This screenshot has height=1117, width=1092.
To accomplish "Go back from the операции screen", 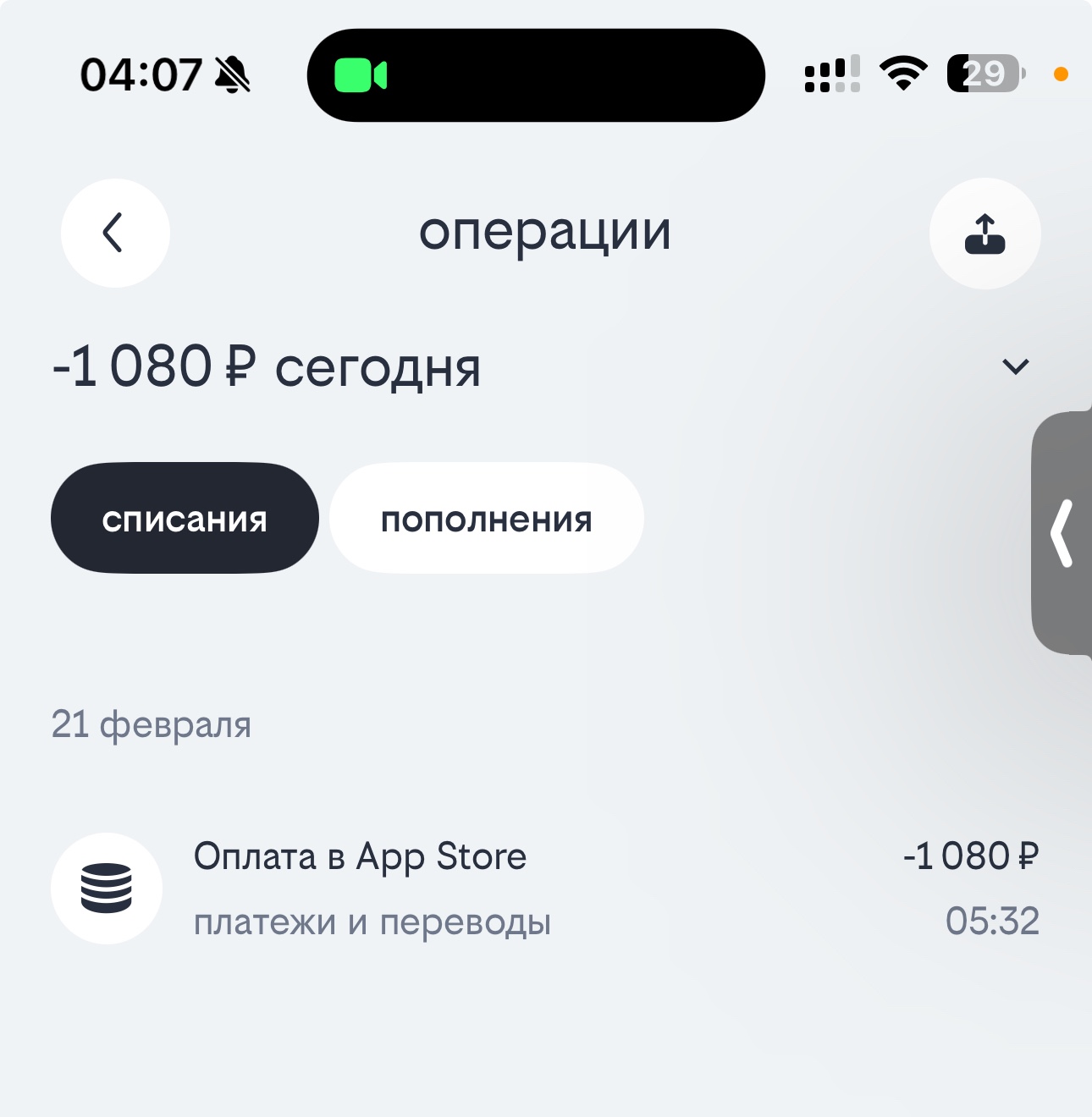I will point(115,234).
